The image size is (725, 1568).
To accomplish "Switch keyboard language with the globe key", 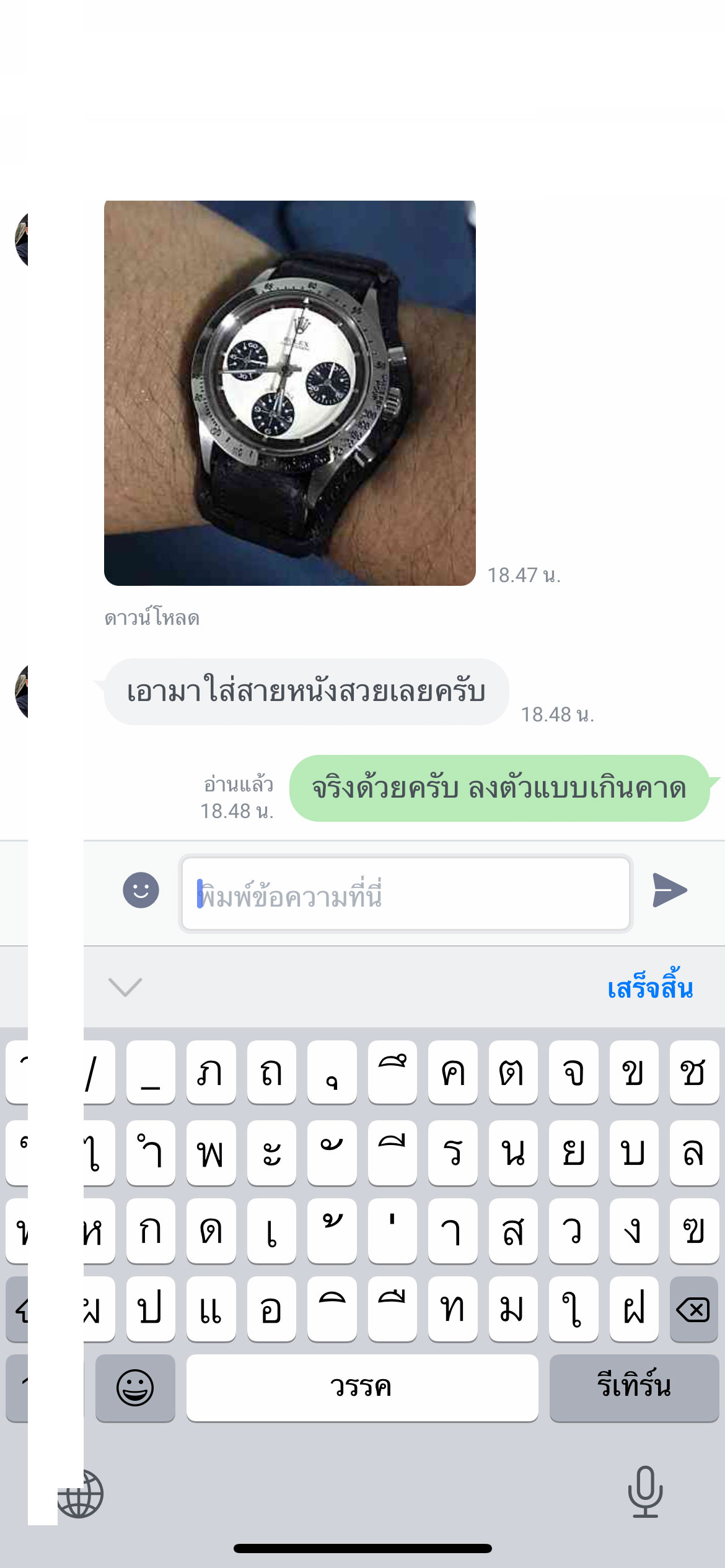I will pos(82,1494).
